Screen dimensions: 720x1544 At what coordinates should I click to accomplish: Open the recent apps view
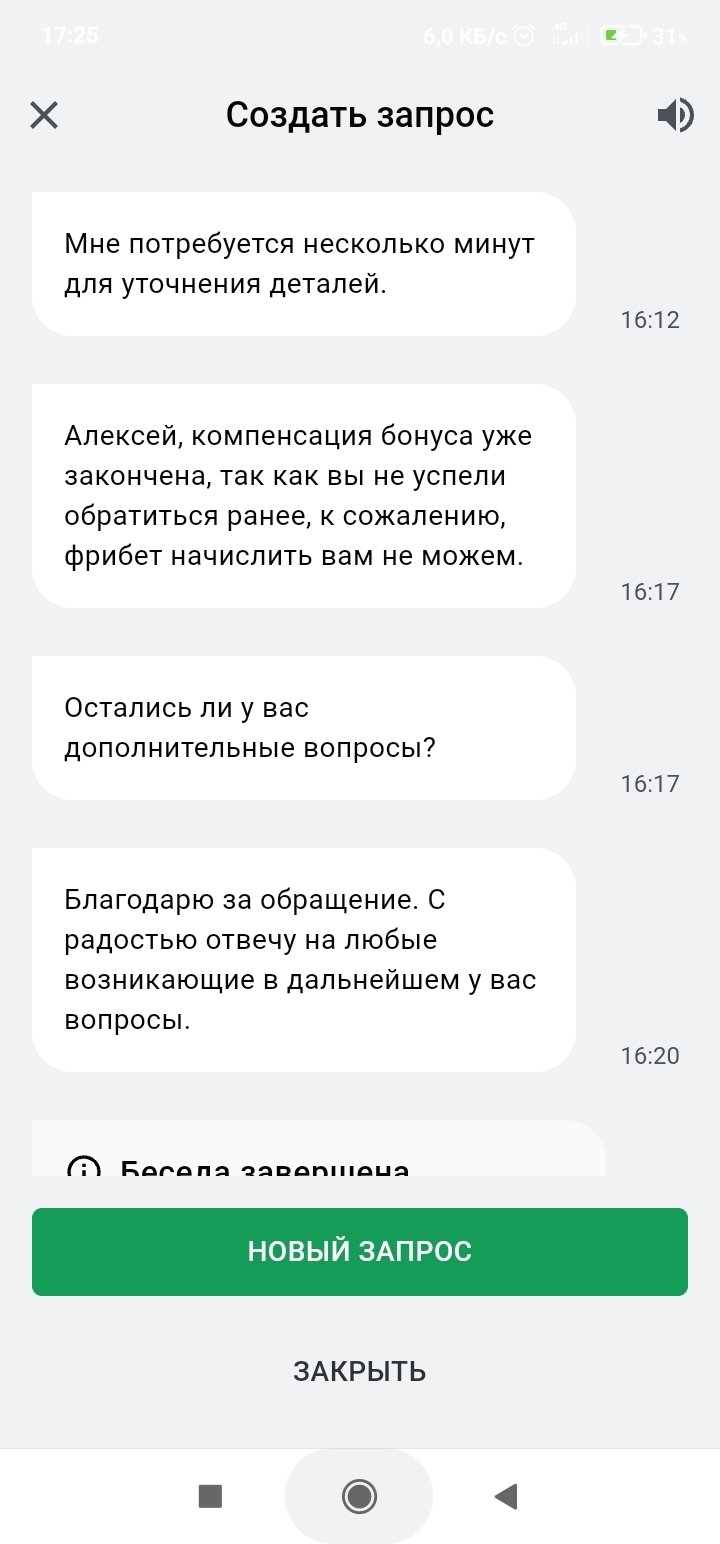(210, 1496)
